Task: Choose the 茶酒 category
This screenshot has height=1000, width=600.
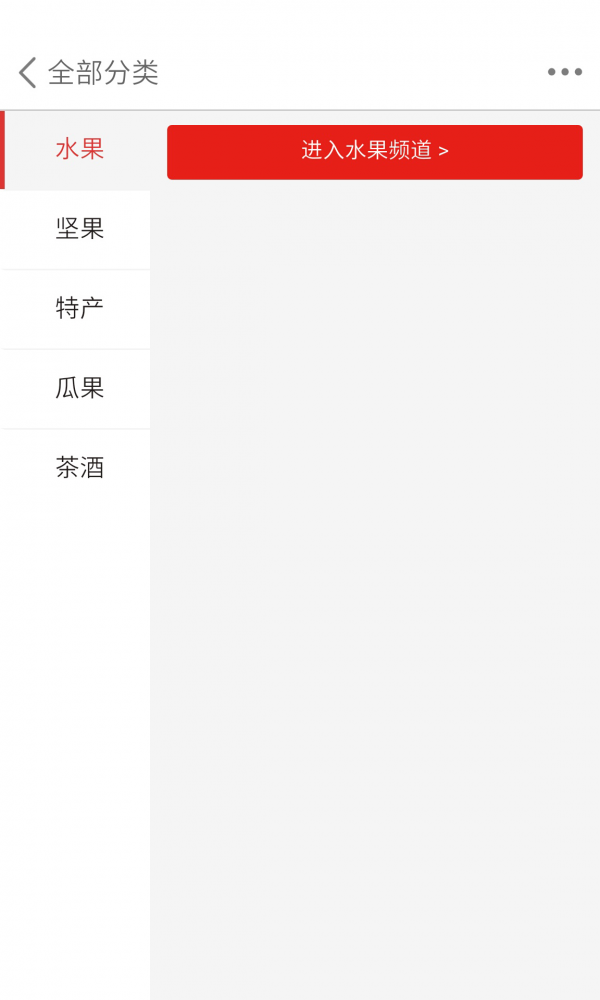Action: (78, 467)
